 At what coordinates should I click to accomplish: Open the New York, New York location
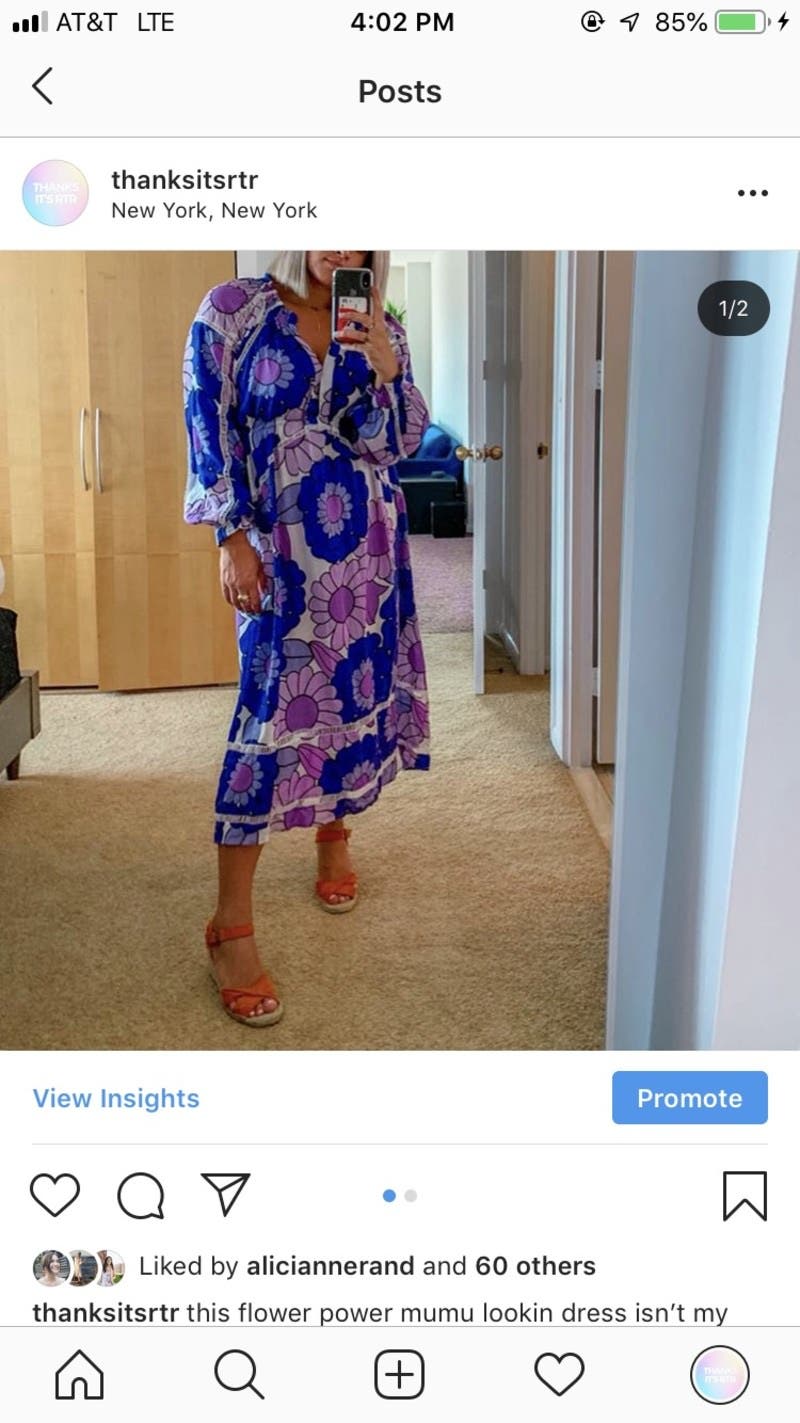pyautogui.click(x=213, y=211)
